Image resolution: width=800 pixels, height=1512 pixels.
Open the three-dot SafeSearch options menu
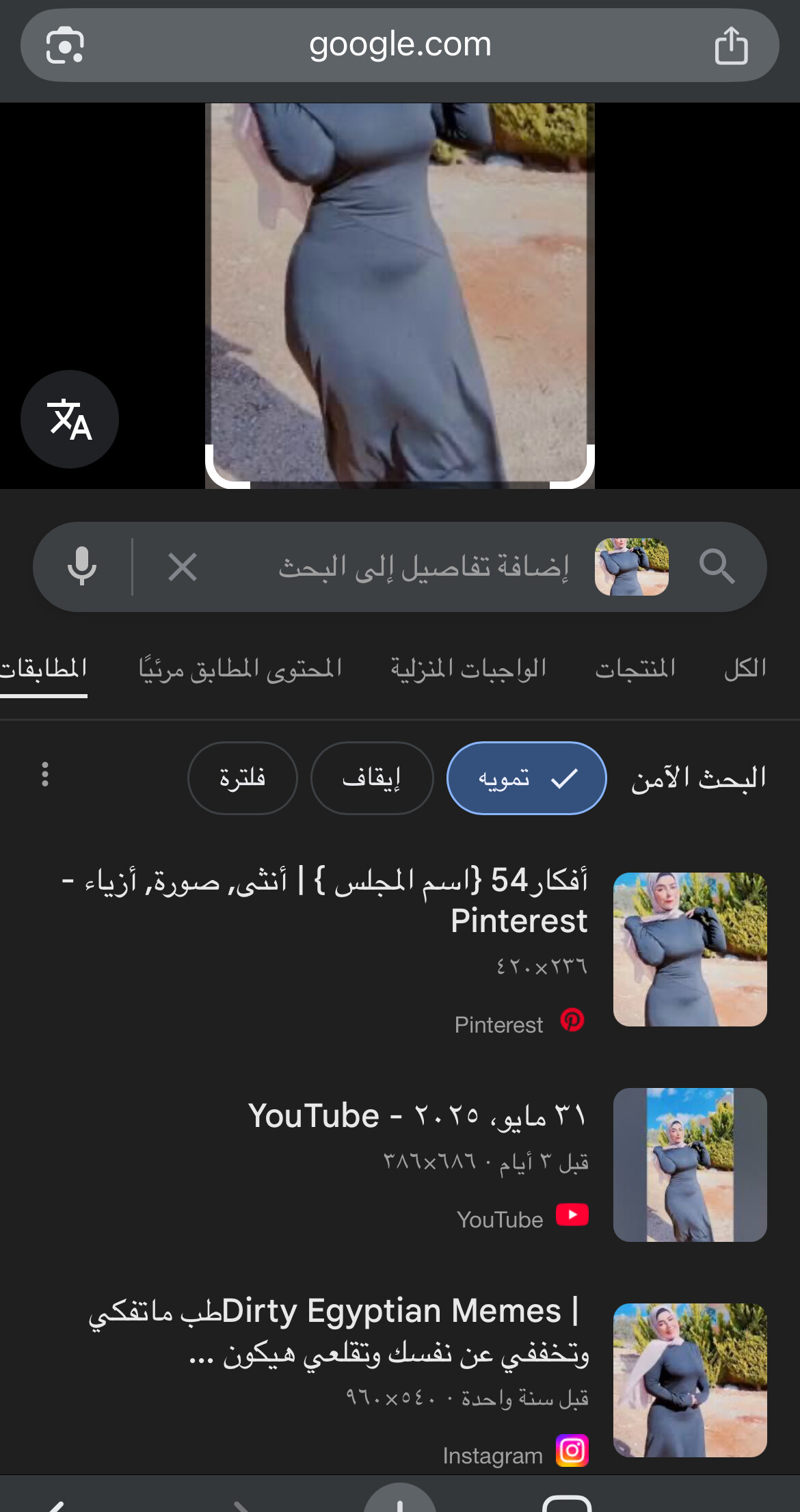point(45,774)
